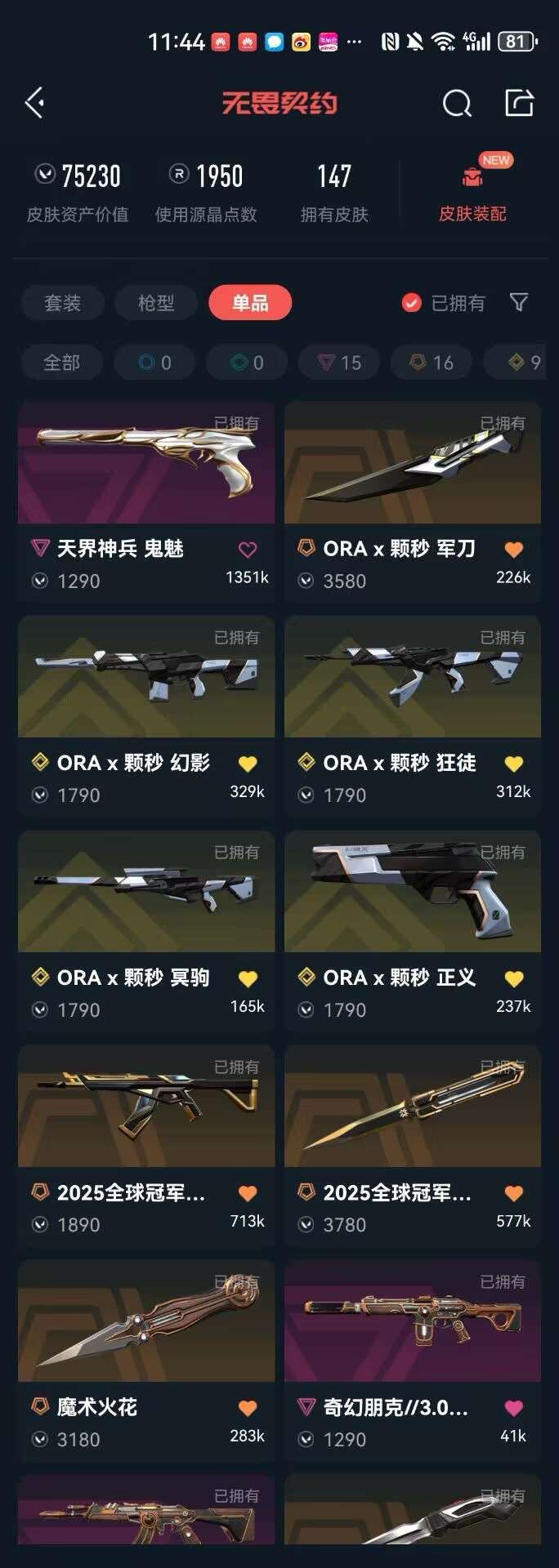Select the 全部 rarity chip
Image resolution: width=559 pixels, height=1568 pixels.
61,363
